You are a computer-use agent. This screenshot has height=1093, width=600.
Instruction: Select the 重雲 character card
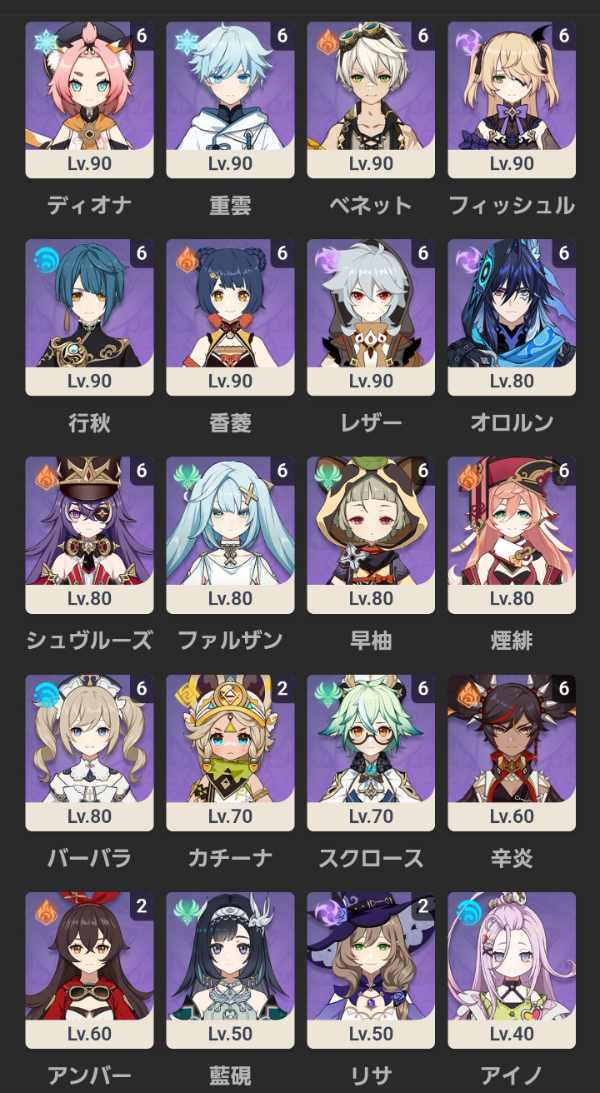click(x=230, y=100)
